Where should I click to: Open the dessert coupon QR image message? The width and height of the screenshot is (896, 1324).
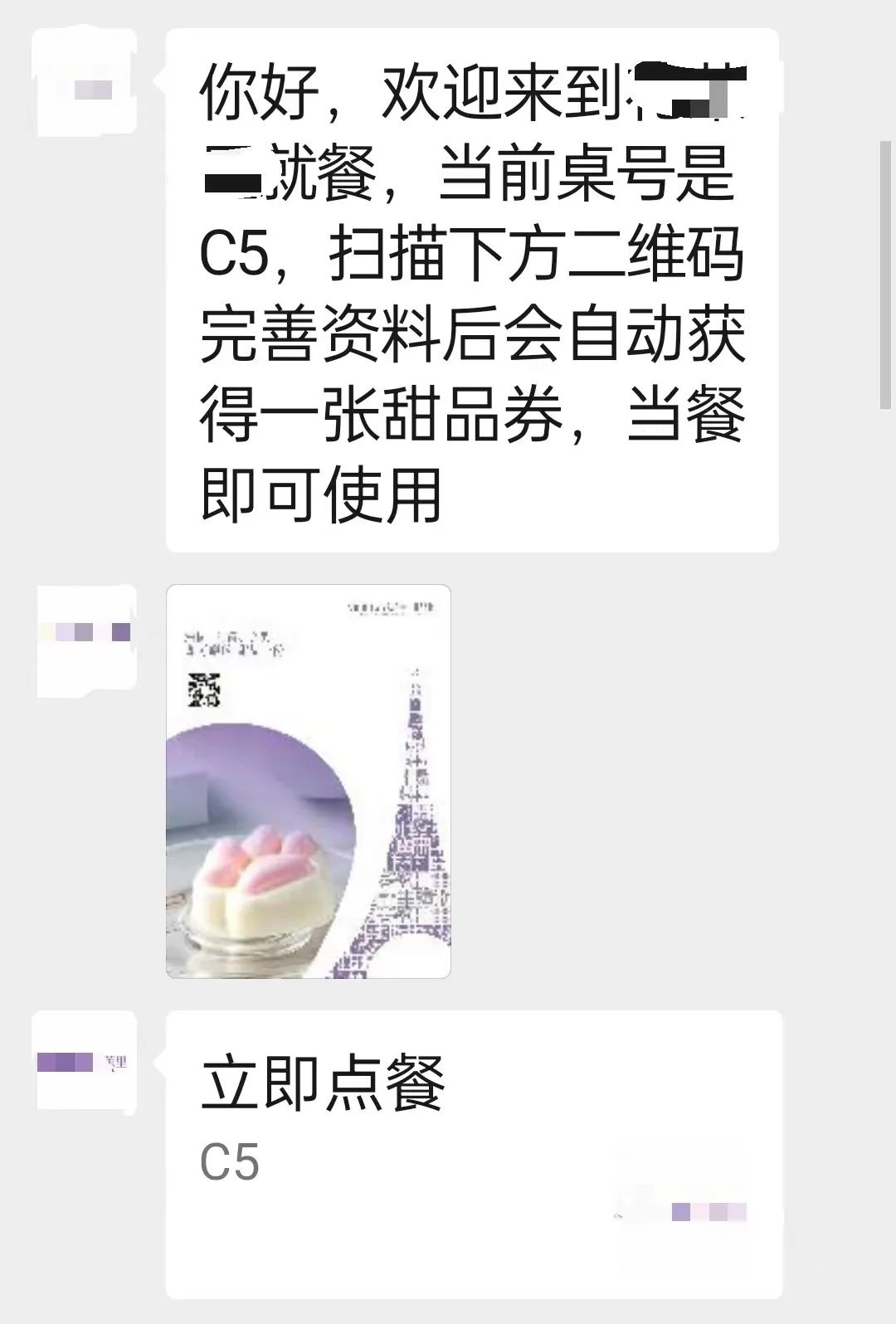[x=309, y=781]
